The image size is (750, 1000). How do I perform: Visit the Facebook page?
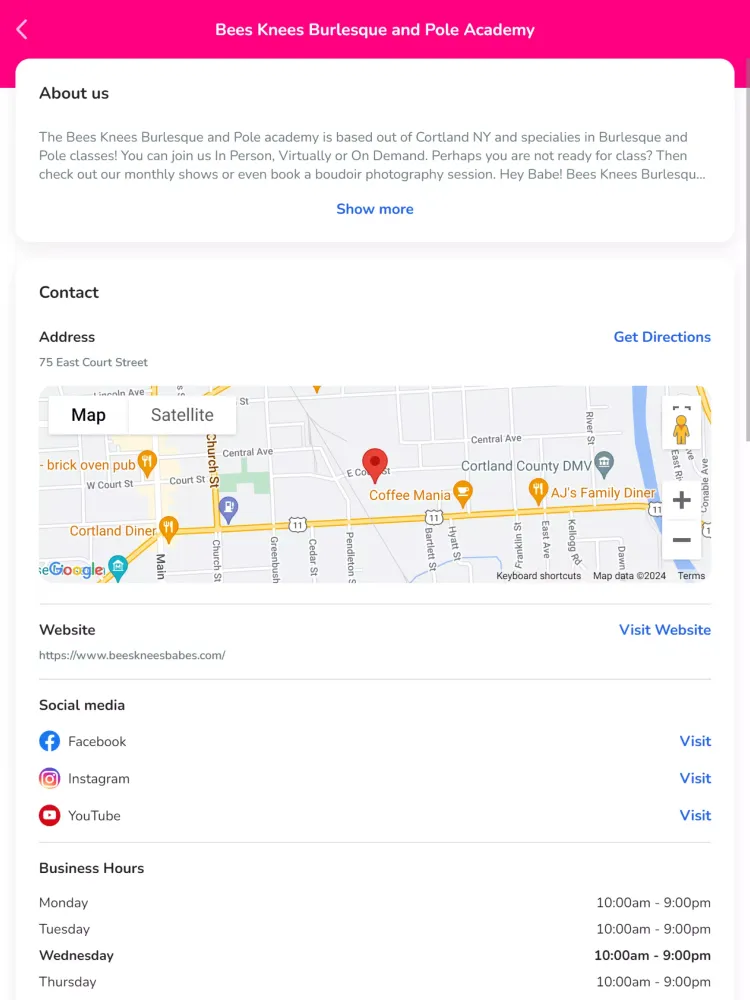[695, 741]
